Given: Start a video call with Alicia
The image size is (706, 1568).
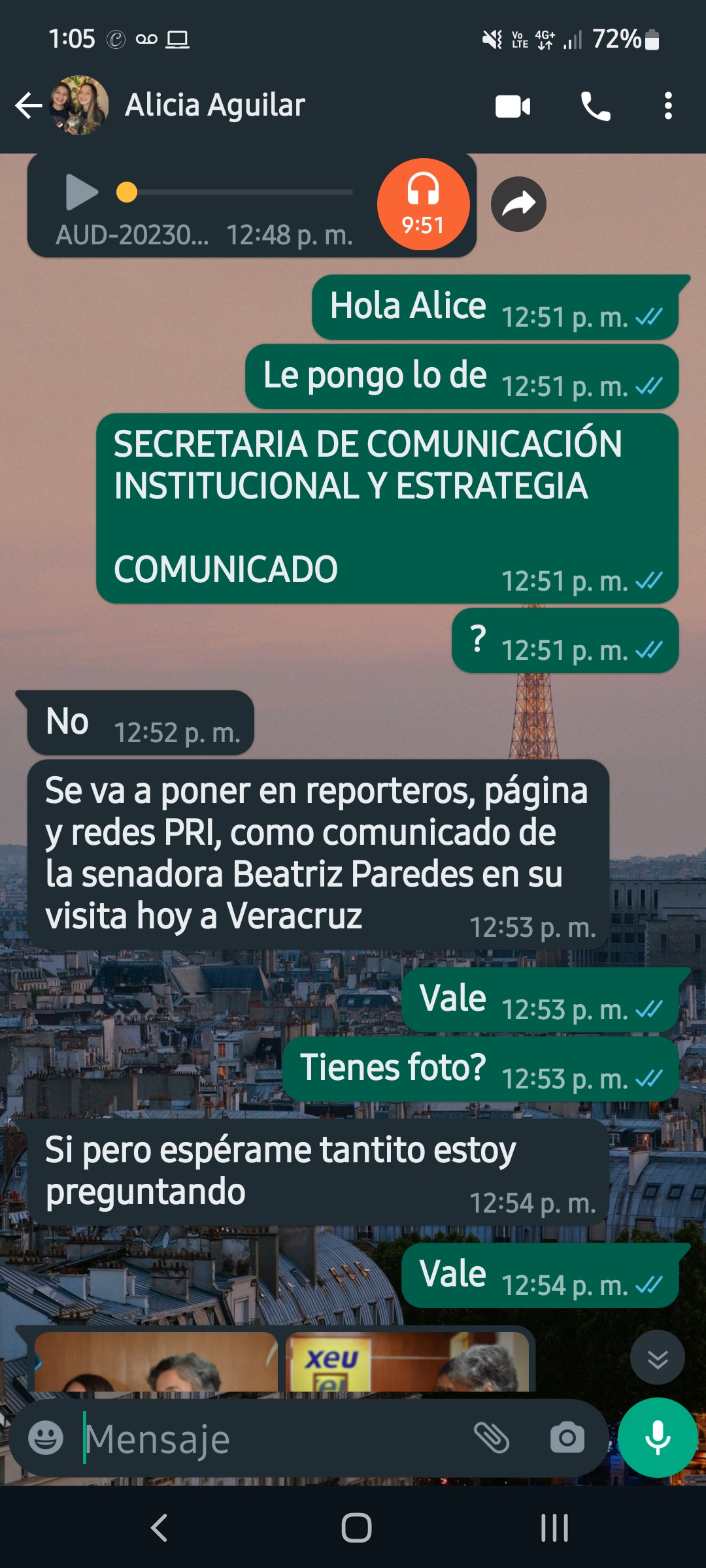Looking at the screenshot, I should pyautogui.click(x=513, y=106).
